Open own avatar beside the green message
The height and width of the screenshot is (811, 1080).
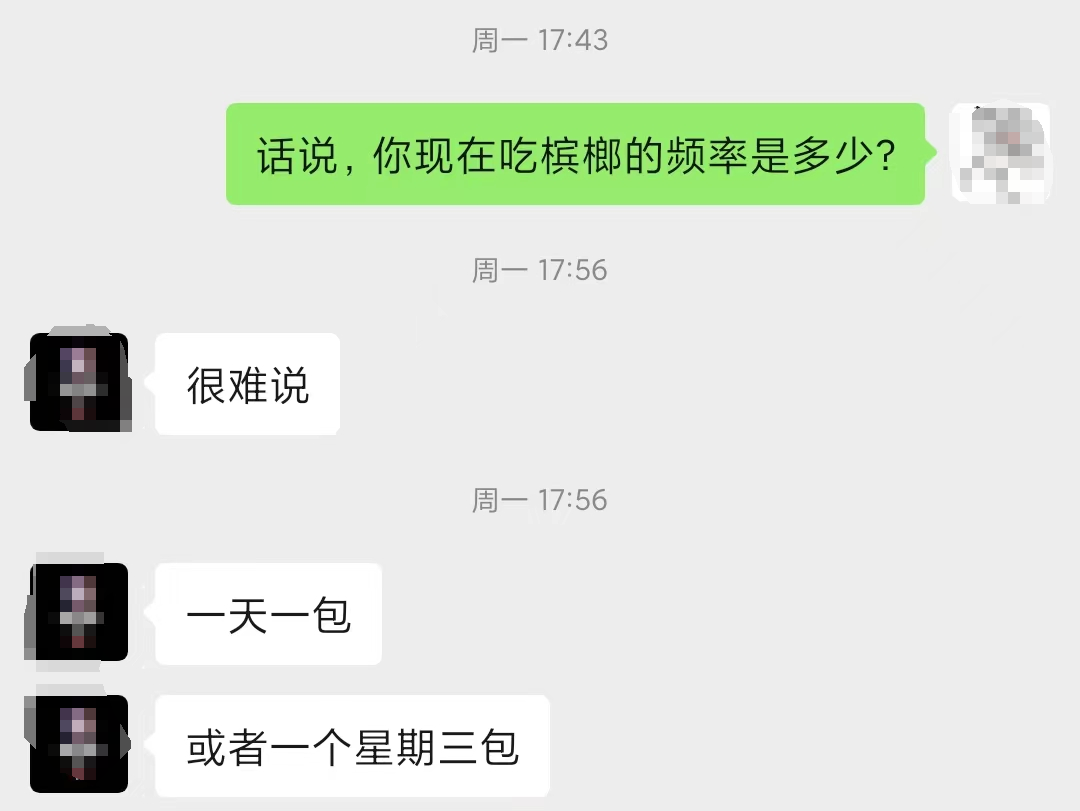[x=999, y=153]
